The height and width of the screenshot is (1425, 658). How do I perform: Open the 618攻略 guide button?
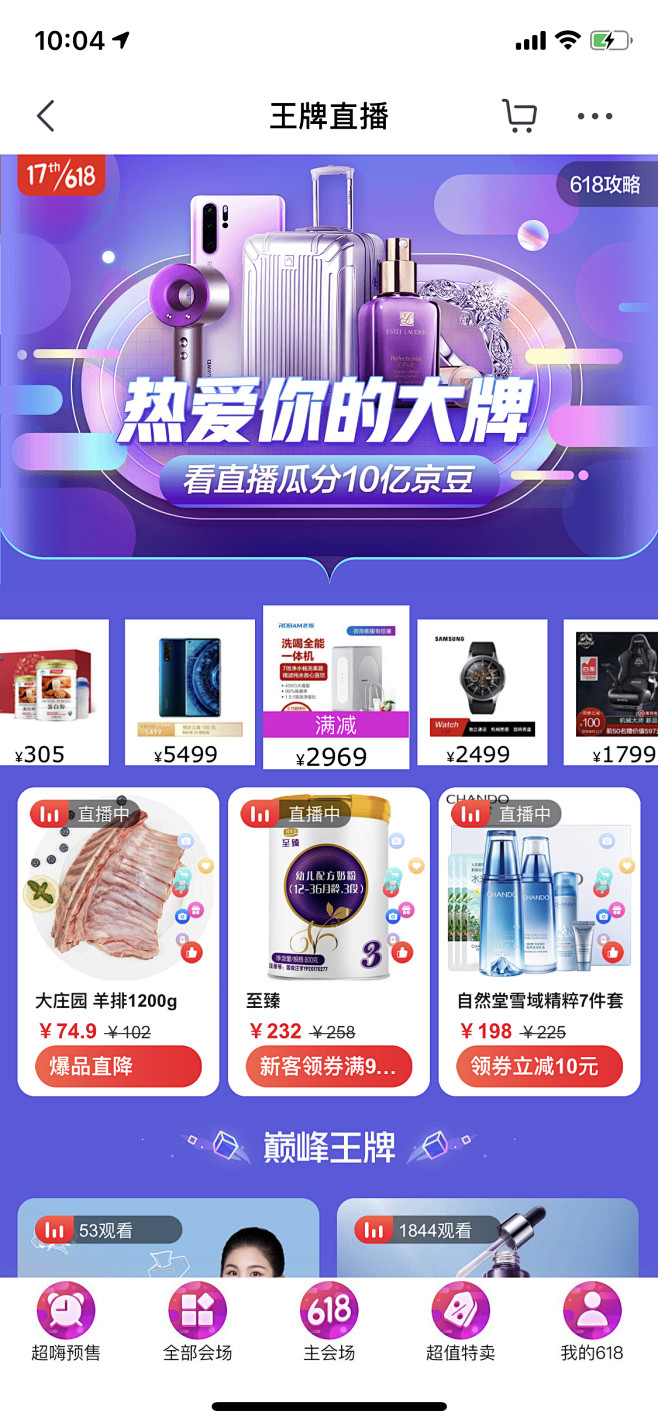606,184
